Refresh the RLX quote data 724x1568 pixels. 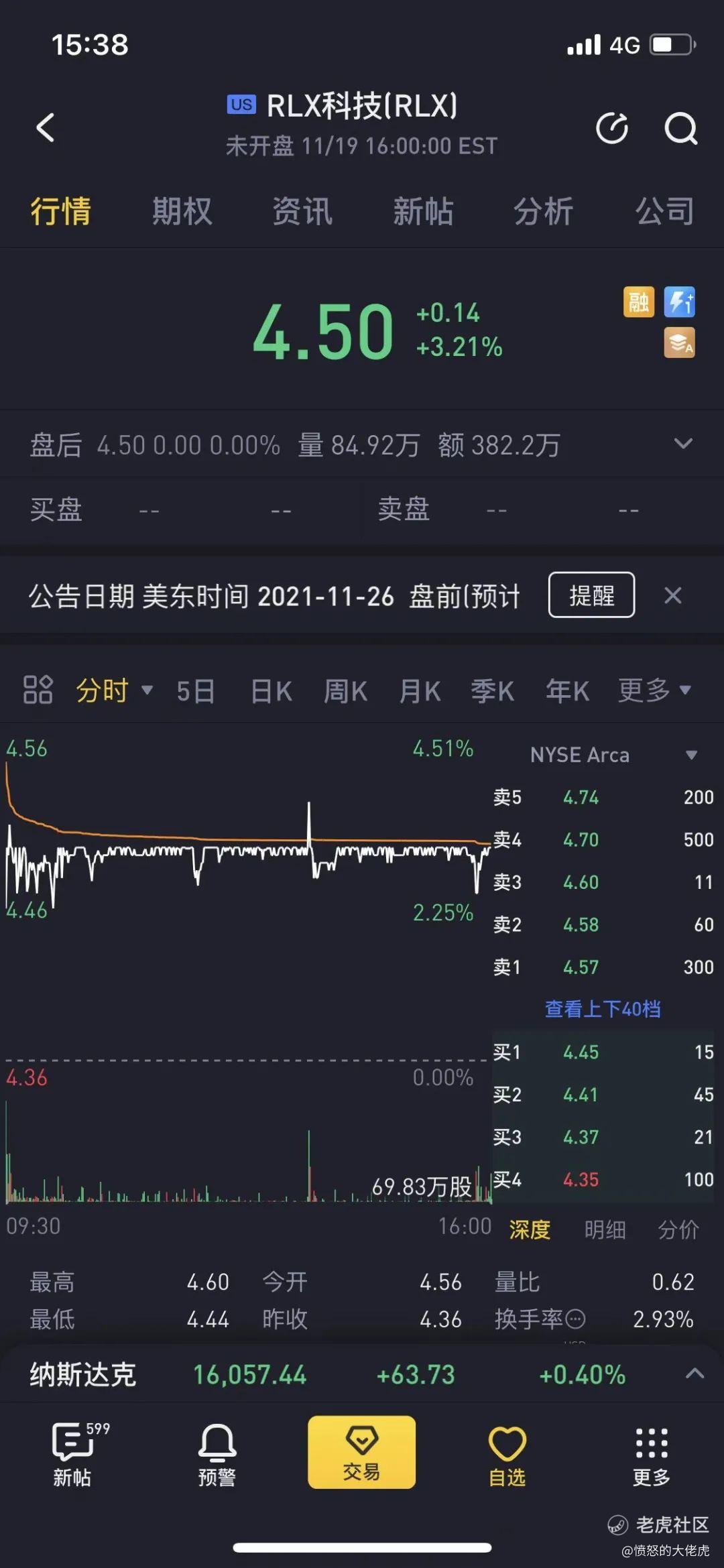click(x=612, y=128)
